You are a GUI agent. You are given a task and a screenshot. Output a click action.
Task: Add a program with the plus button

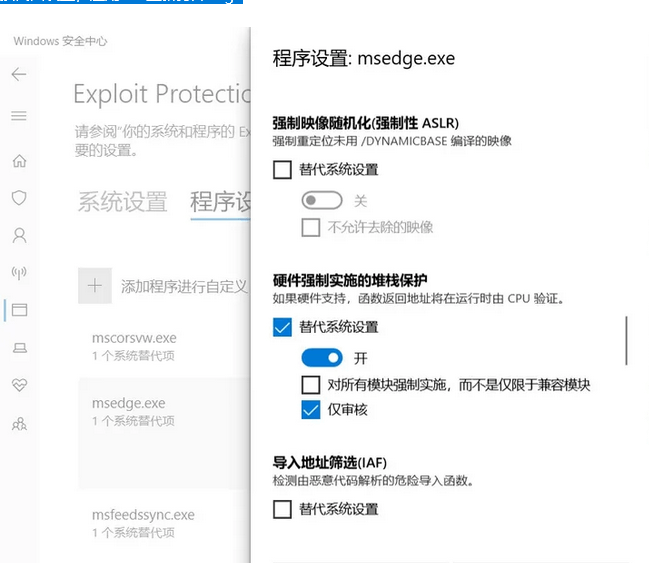pos(95,286)
